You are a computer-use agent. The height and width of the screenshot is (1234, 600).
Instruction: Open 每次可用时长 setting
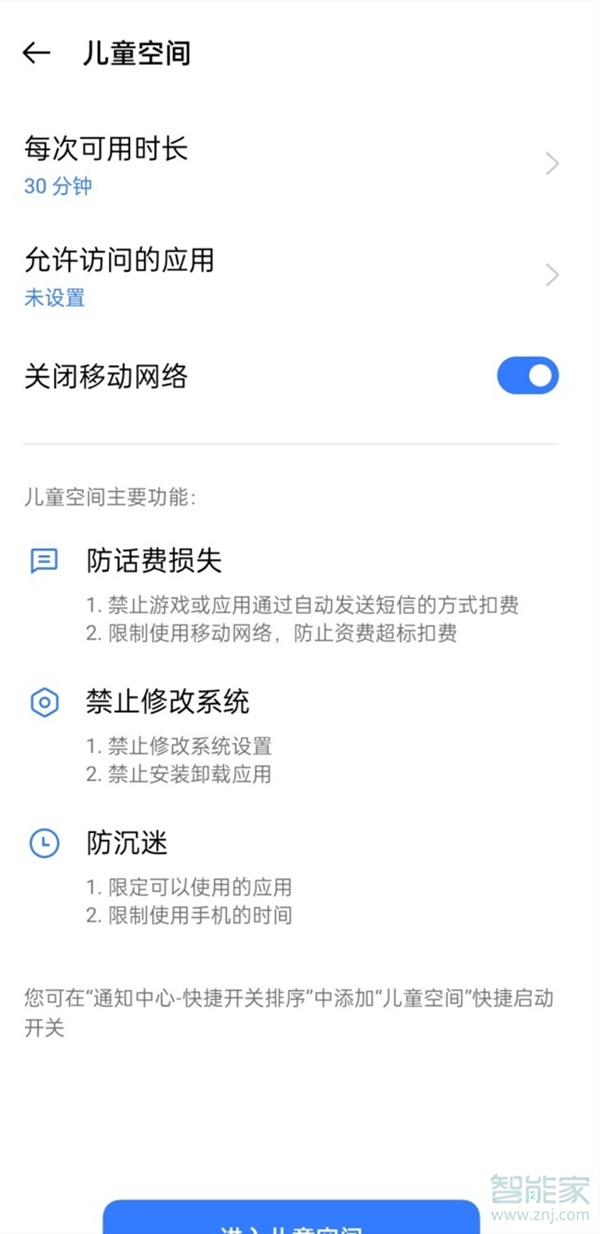point(290,165)
